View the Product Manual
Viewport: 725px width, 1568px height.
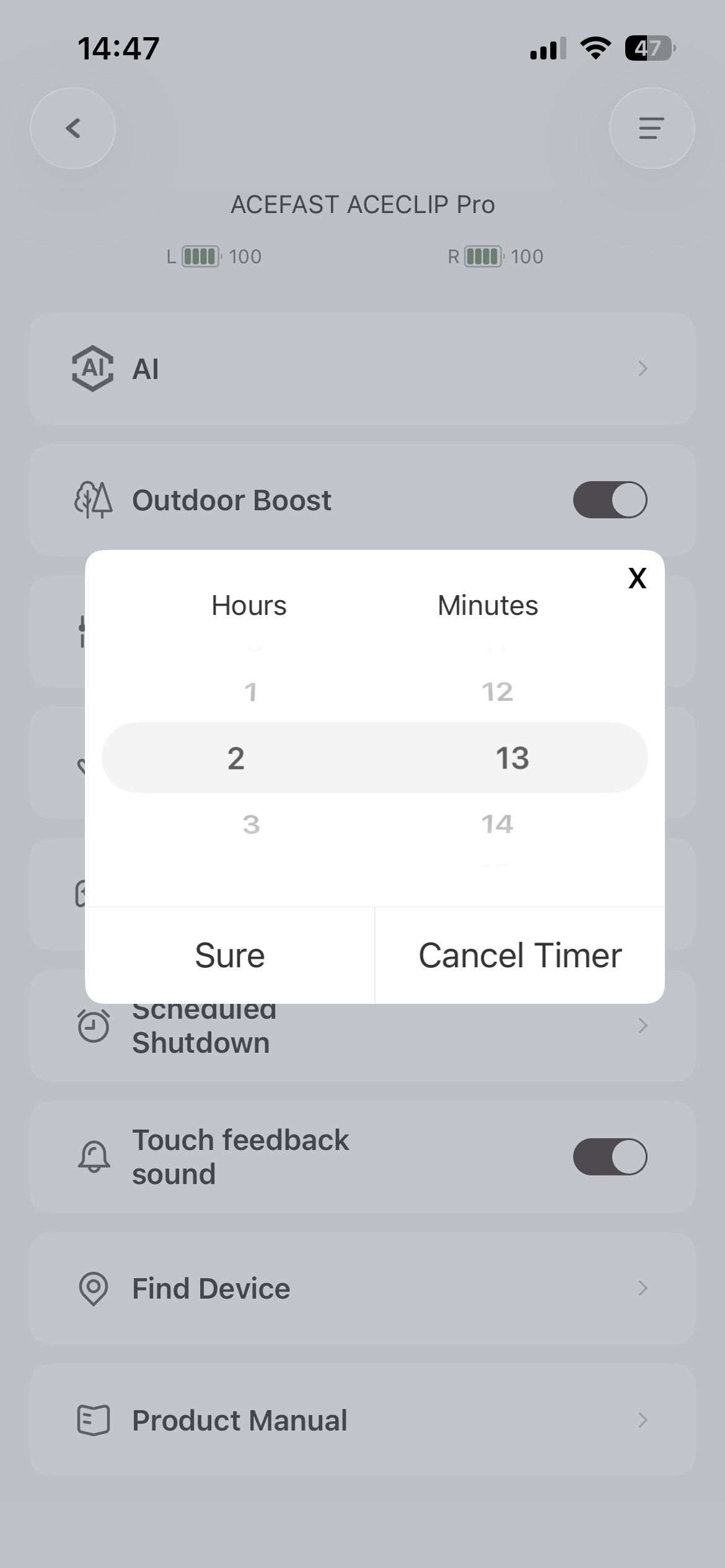tap(362, 1420)
